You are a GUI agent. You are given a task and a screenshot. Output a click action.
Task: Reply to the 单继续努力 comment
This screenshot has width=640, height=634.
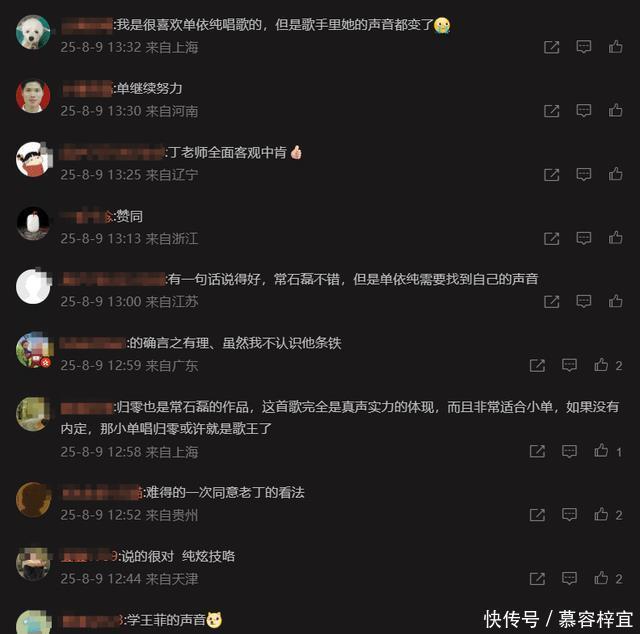pyautogui.click(x=584, y=111)
